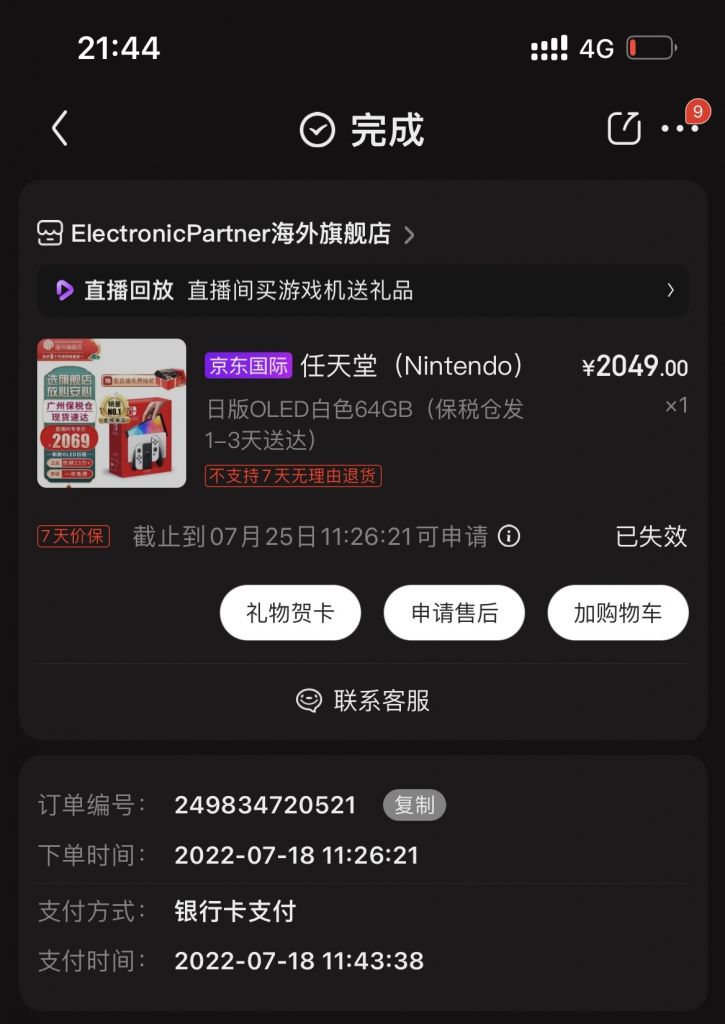
Task: Copy the order number with 复制
Action: coord(414,805)
